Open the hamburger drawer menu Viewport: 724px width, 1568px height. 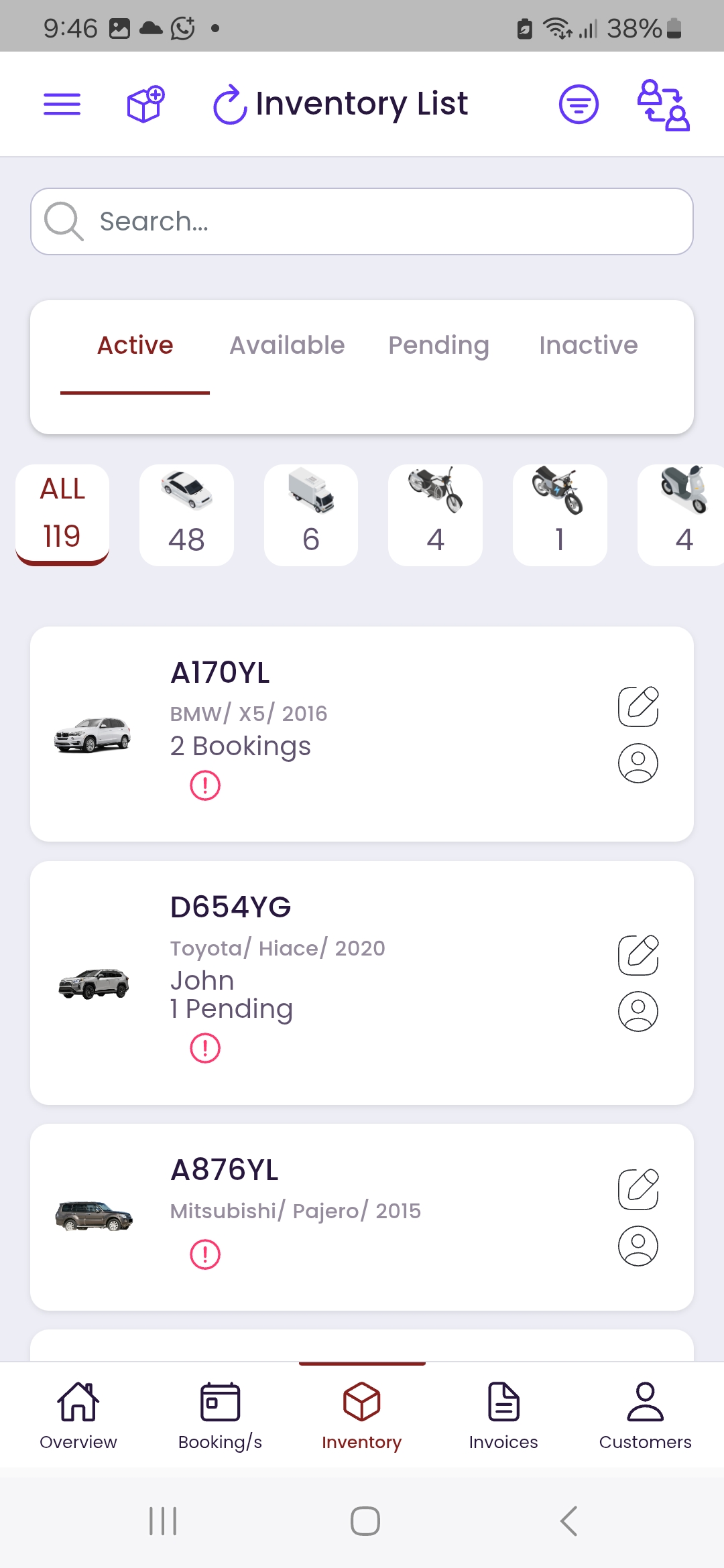point(62,105)
